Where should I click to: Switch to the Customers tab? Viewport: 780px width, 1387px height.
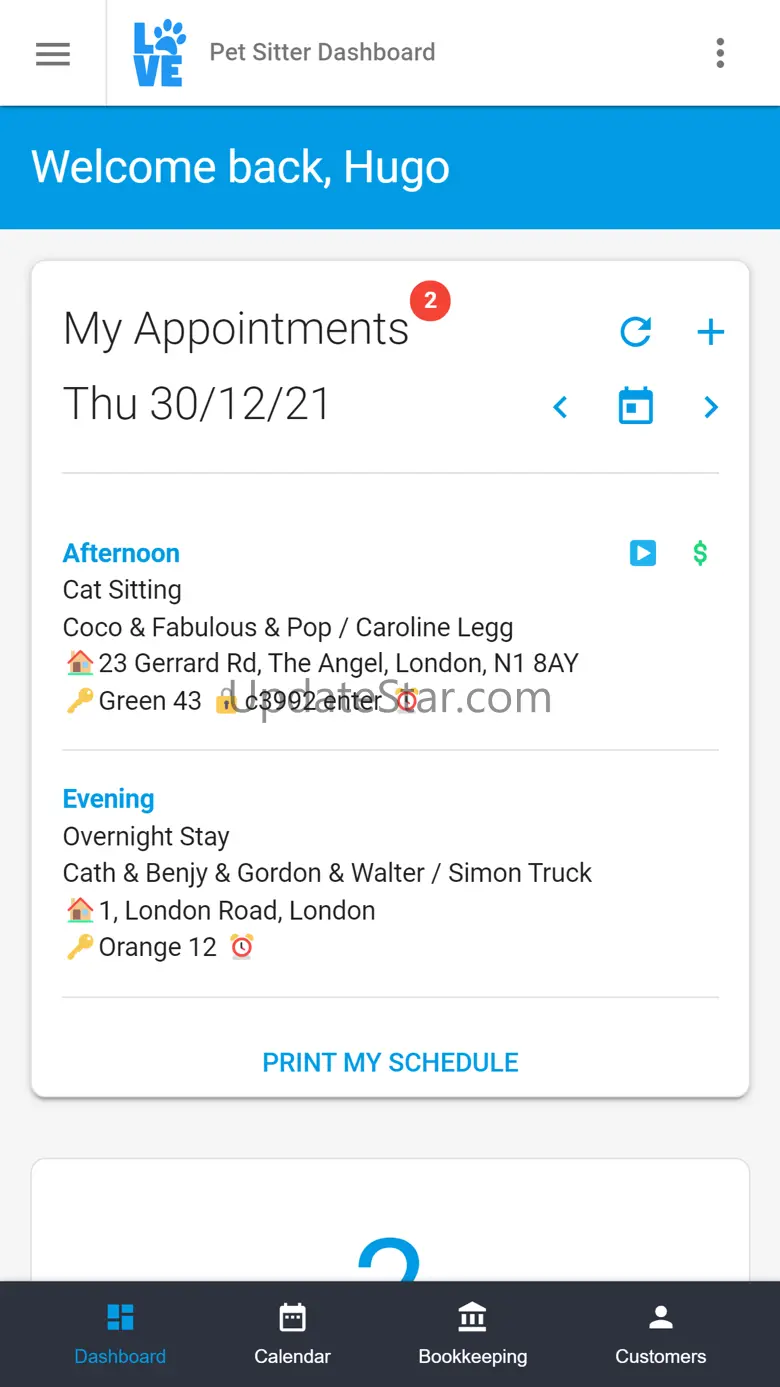(660, 1334)
